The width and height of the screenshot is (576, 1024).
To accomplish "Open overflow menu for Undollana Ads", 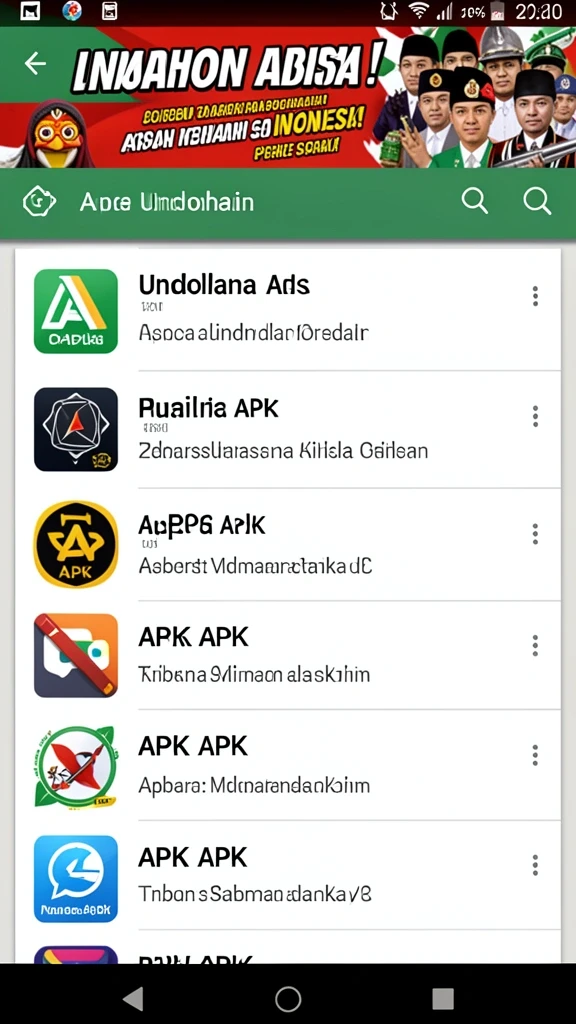I will [x=535, y=296].
